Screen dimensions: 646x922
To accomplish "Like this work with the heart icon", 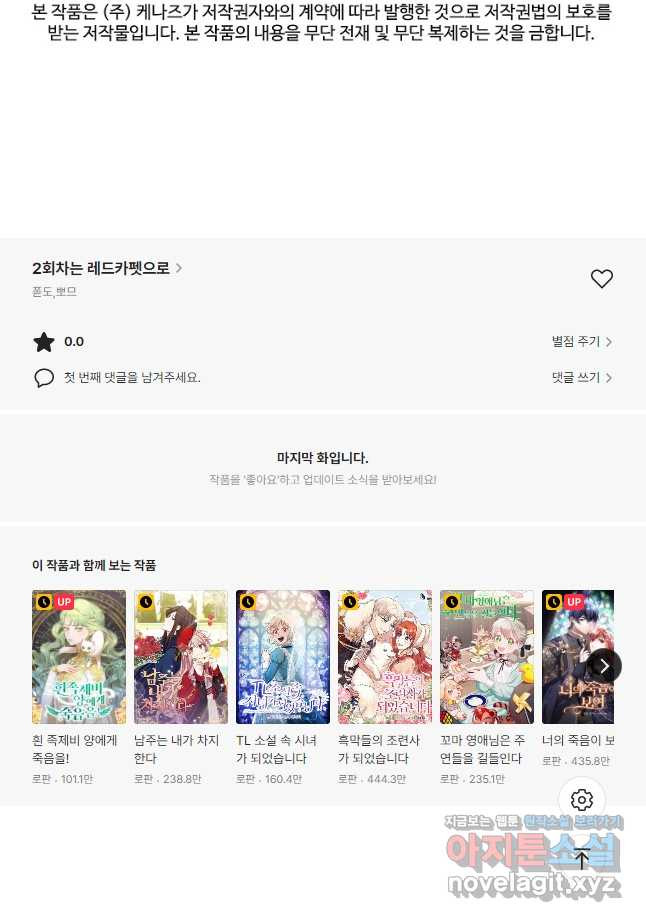I will (601, 279).
